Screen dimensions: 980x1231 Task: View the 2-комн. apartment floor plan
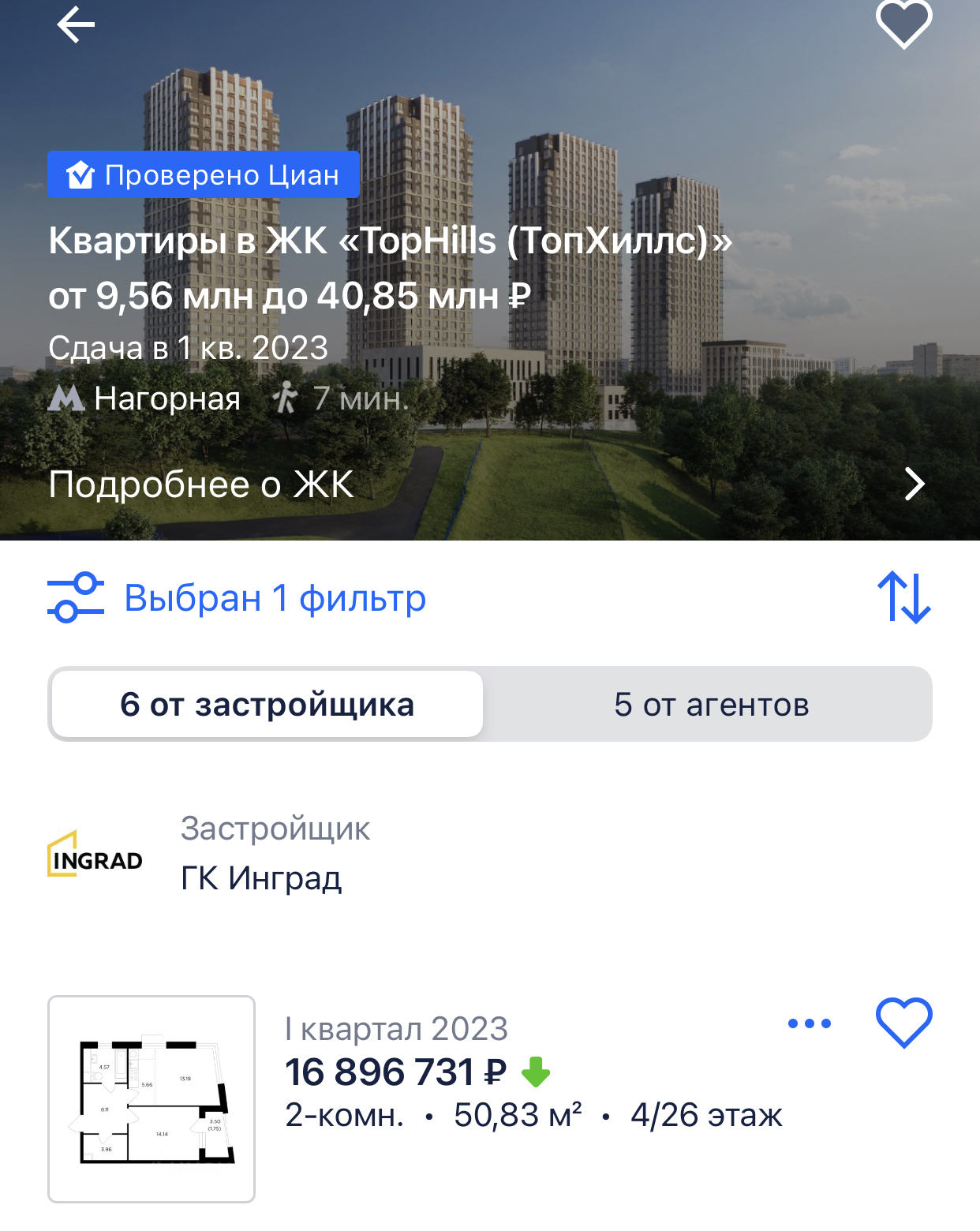coord(151,1098)
